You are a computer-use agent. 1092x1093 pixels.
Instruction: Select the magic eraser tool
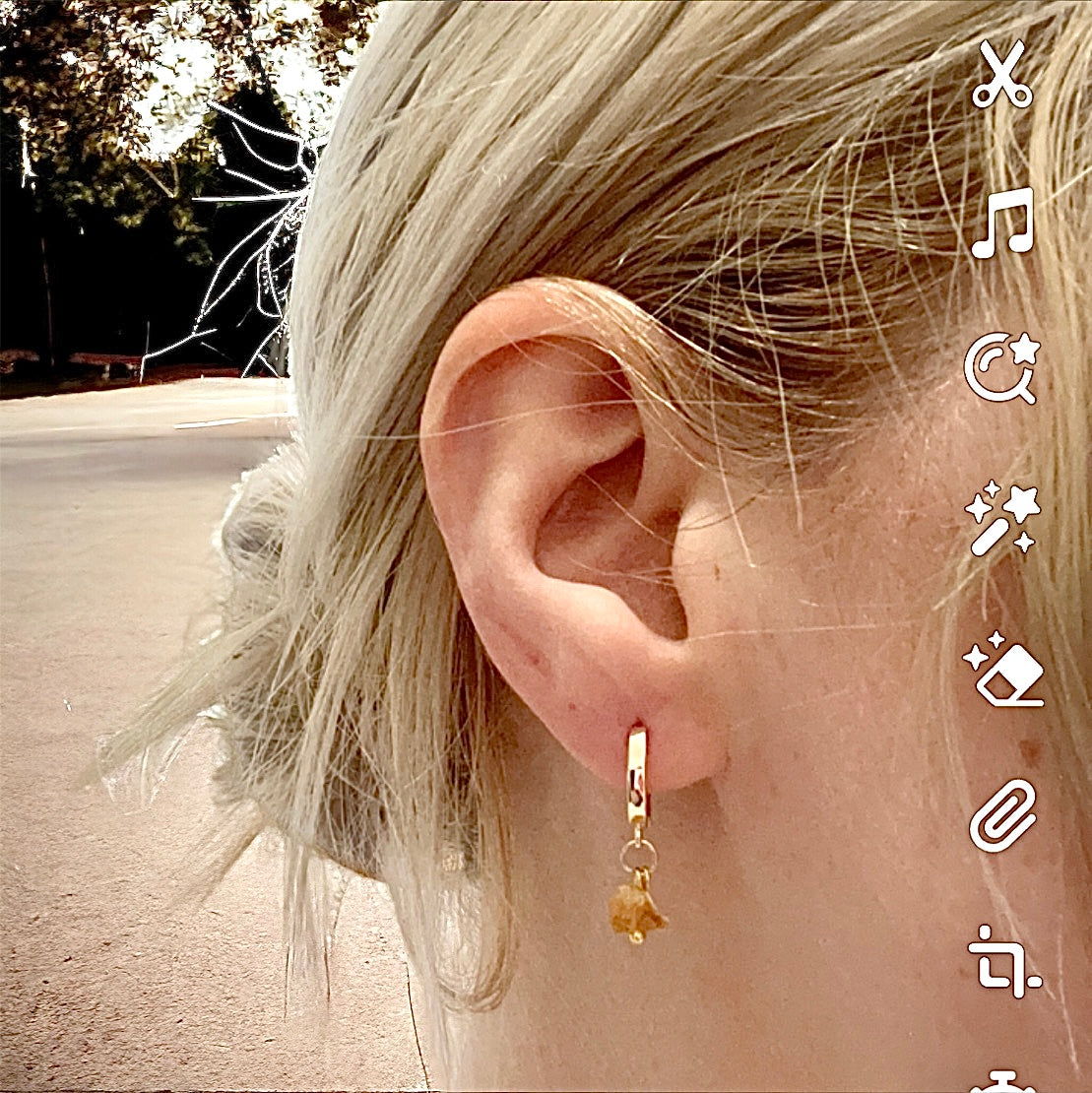1004,670
